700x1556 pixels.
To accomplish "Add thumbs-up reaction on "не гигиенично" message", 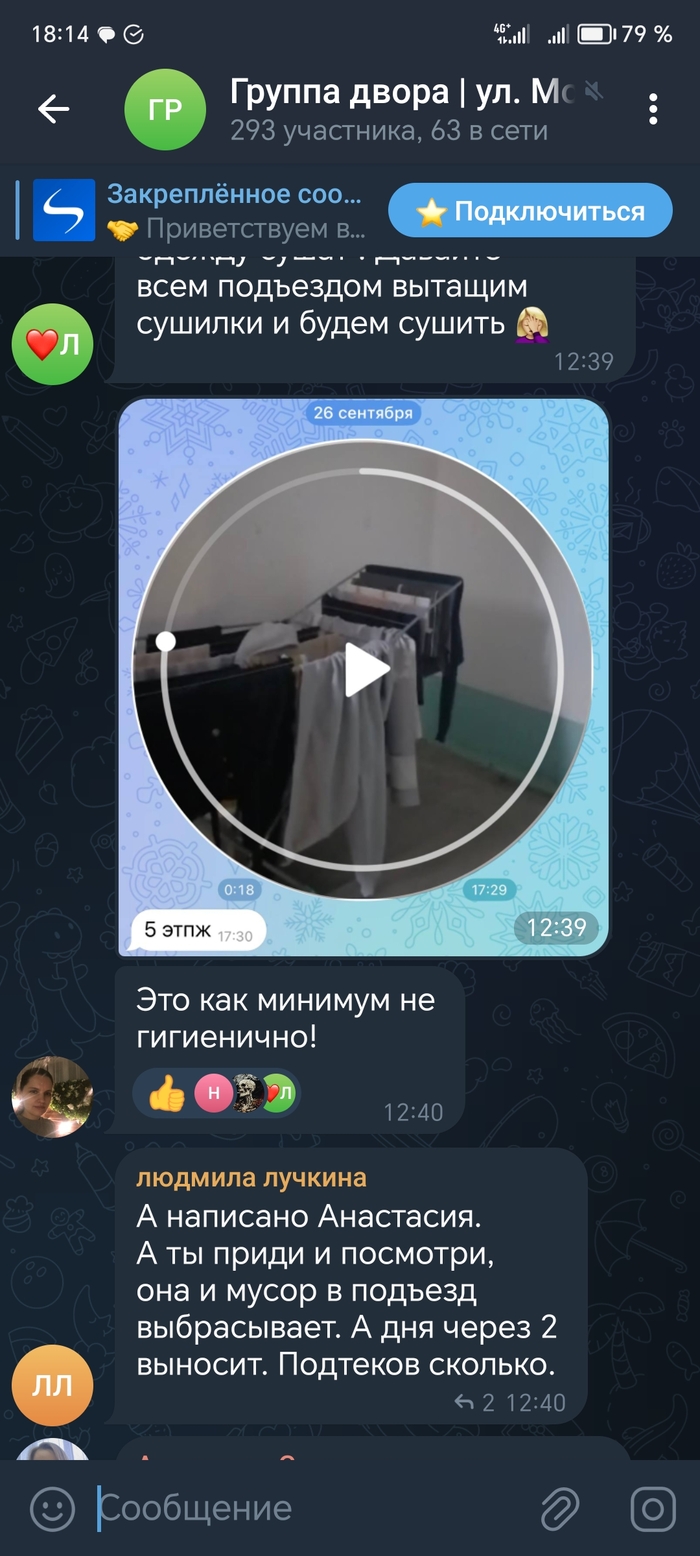I will [x=167, y=1095].
